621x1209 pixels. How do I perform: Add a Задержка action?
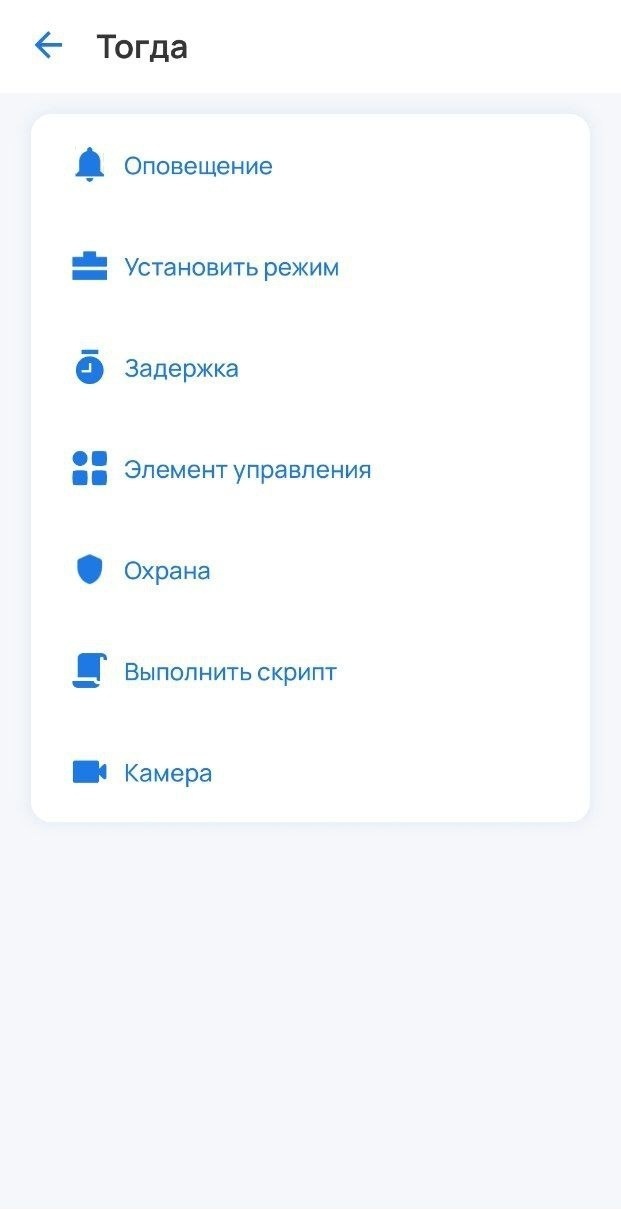coord(181,369)
